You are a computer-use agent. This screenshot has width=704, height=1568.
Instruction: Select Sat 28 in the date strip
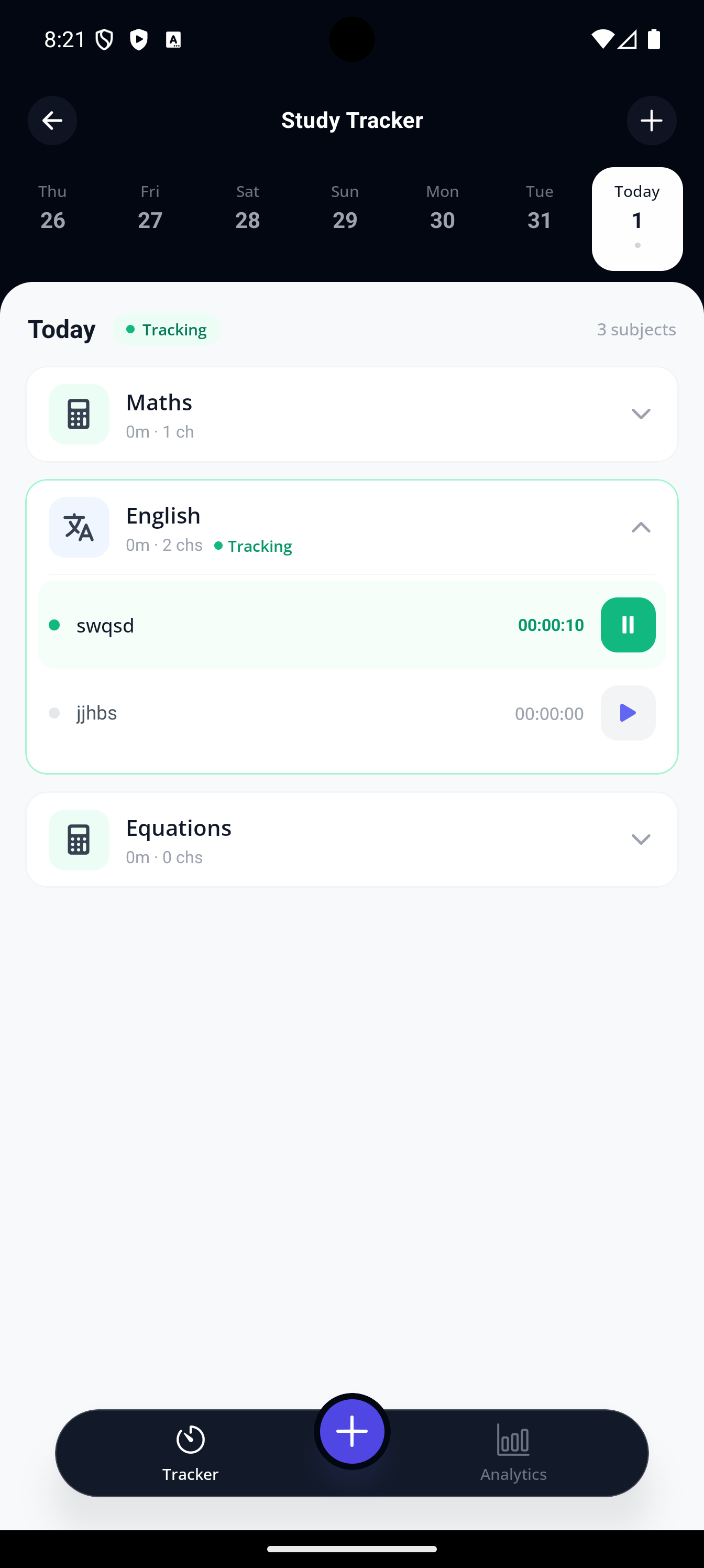[248, 208]
